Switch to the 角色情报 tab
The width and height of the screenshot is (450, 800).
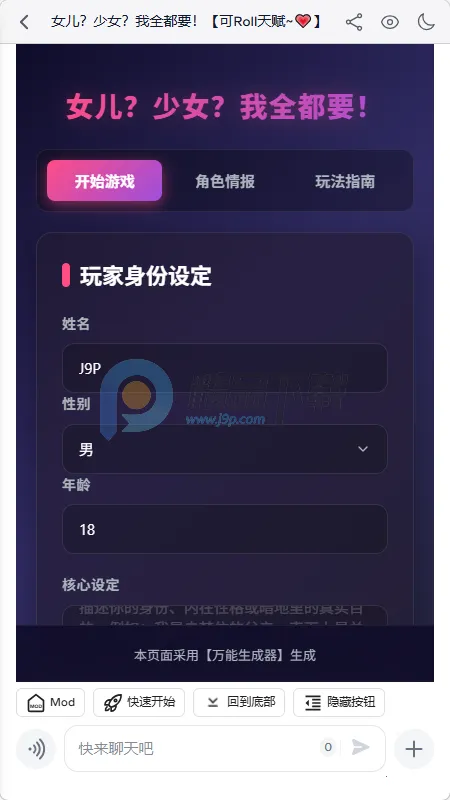[225, 181]
